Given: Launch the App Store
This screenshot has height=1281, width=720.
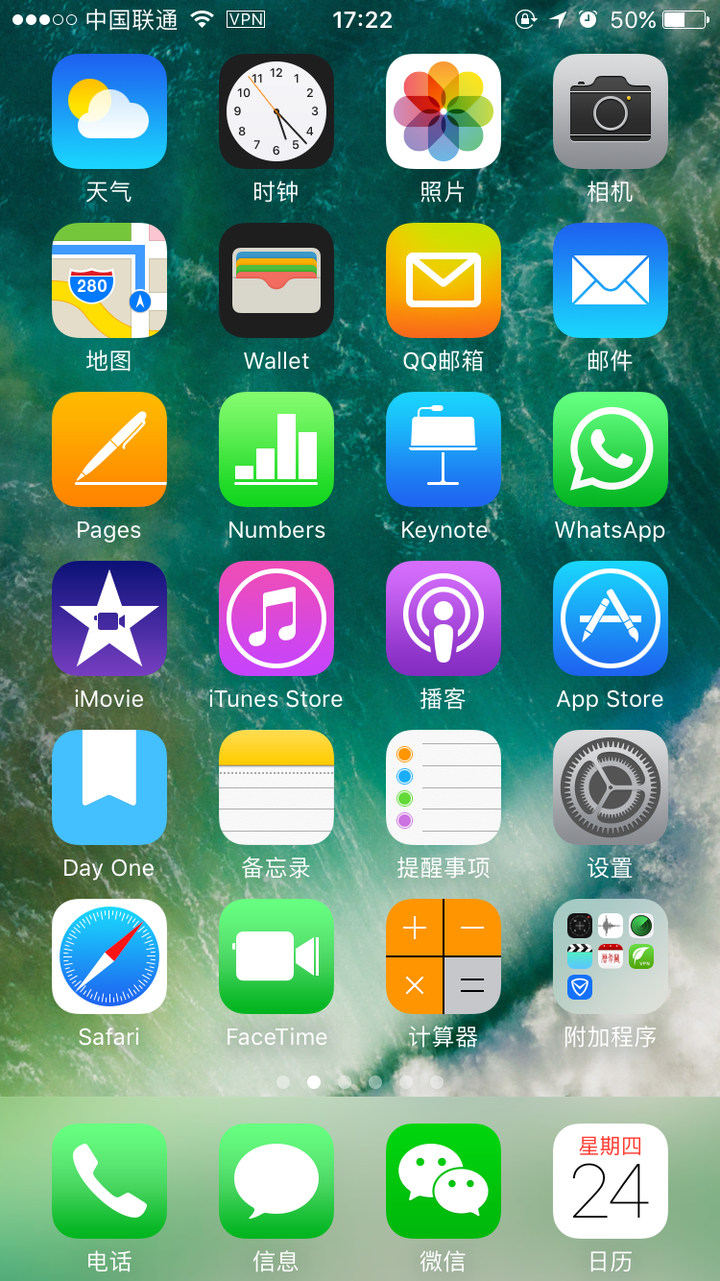Looking at the screenshot, I should [610, 618].
